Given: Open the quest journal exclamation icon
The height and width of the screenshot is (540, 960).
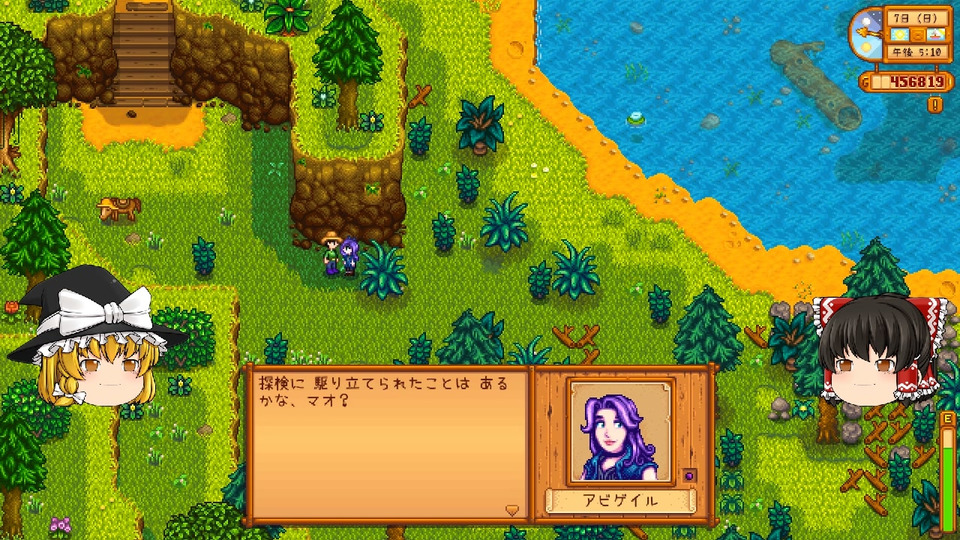Looking at the screenshot, I should click(935, 104).
